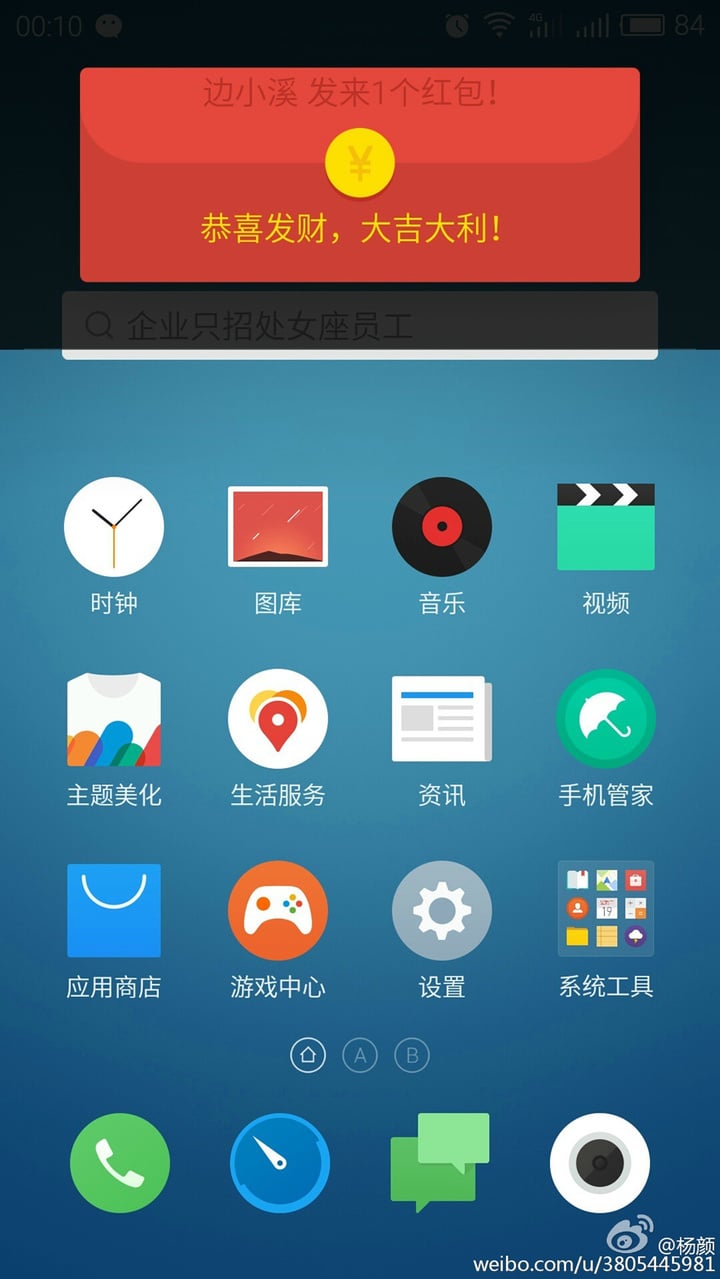Launch the 视频 video app
The height and width of the screenshot is (1279, 720).
click(x=606, y=527)
